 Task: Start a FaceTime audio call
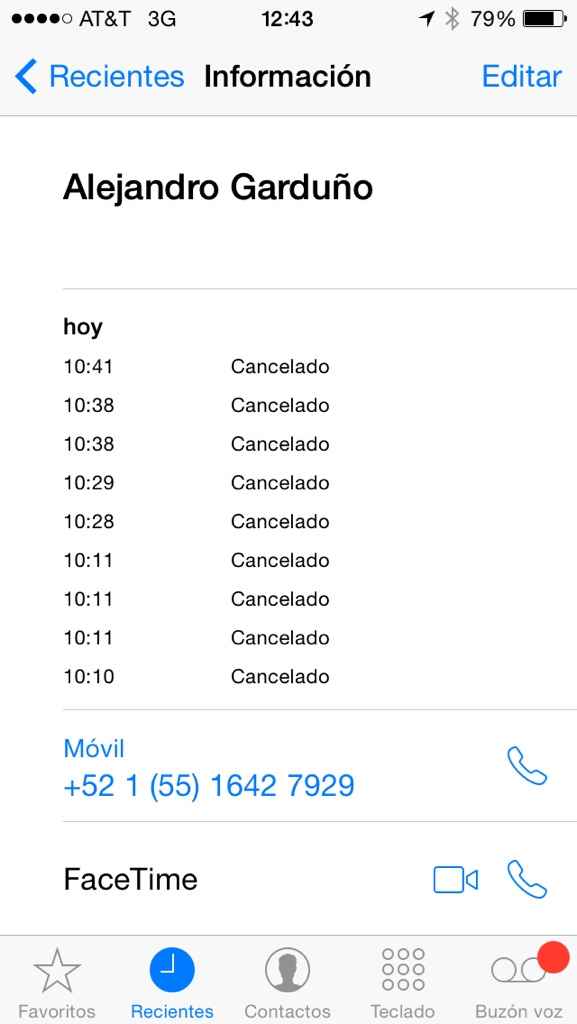[x=527, y=879]
